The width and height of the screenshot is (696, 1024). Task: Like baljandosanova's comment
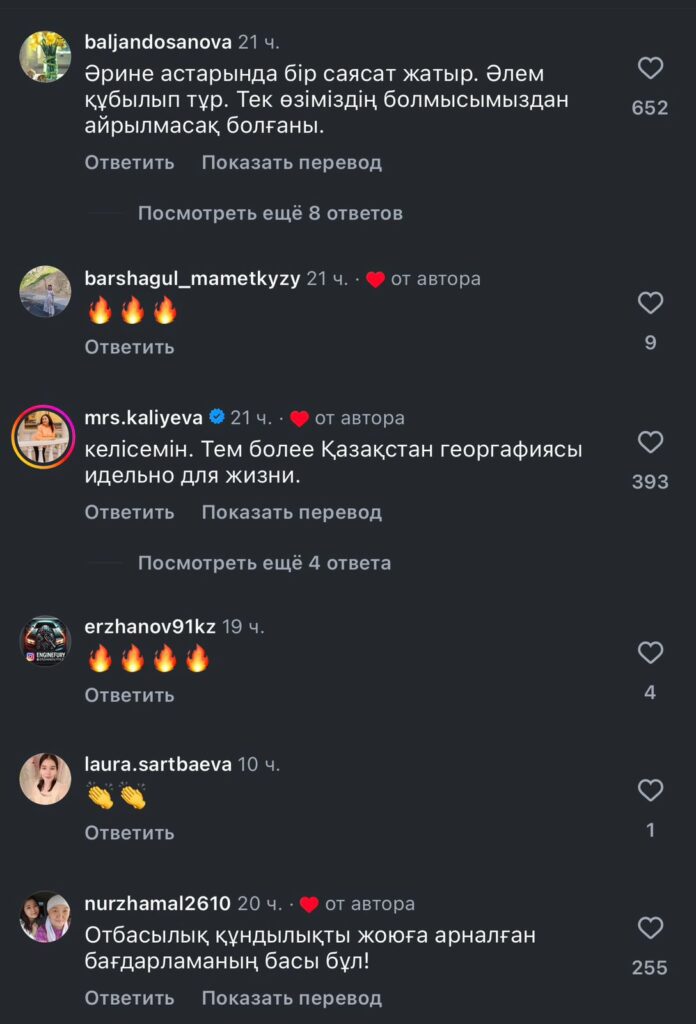650,68
